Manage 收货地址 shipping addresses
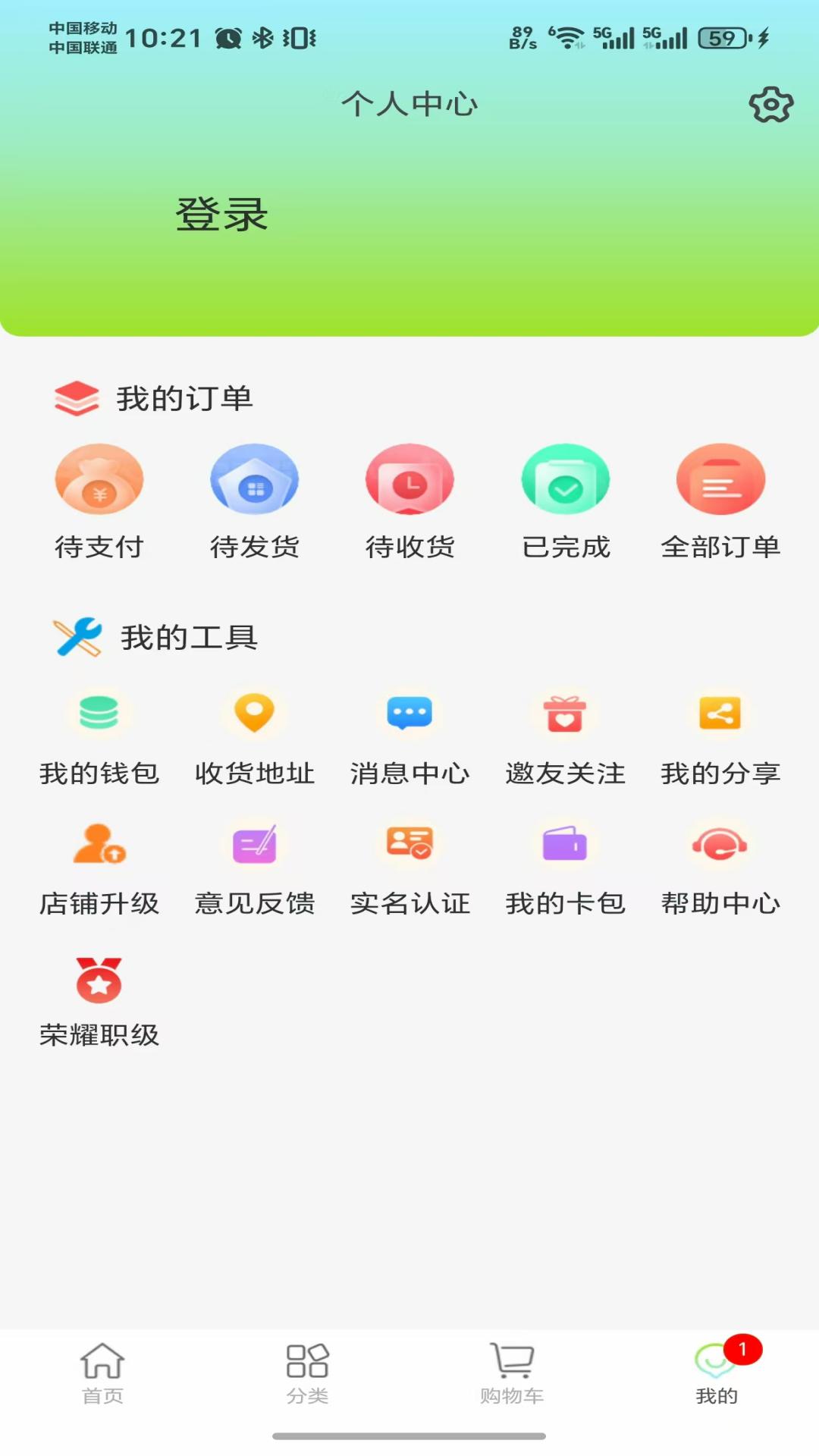The height and width of the screenshot is (1456, 819). pos(255,736)
